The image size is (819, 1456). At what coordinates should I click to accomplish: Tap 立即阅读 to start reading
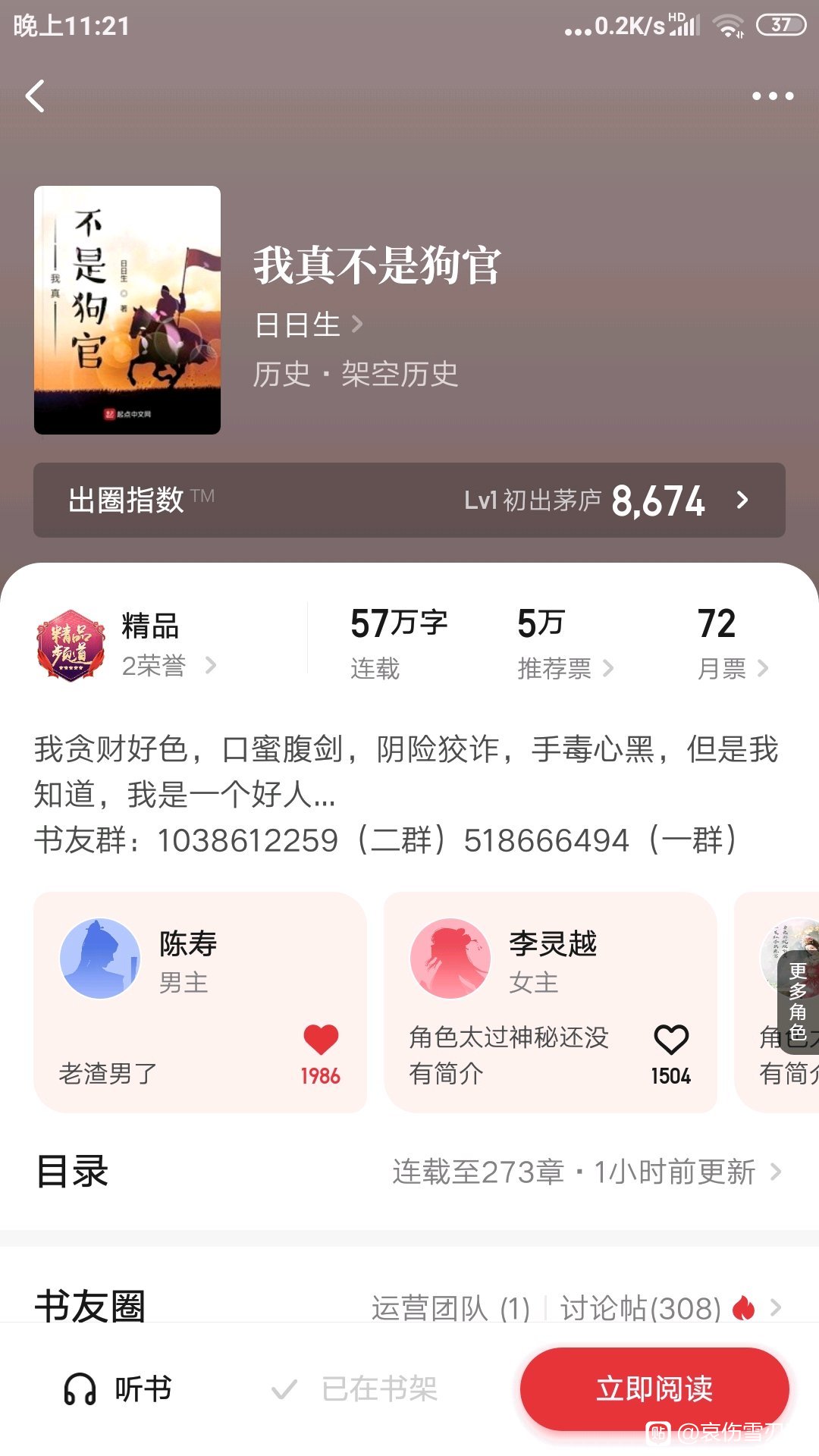[654, 1389]
